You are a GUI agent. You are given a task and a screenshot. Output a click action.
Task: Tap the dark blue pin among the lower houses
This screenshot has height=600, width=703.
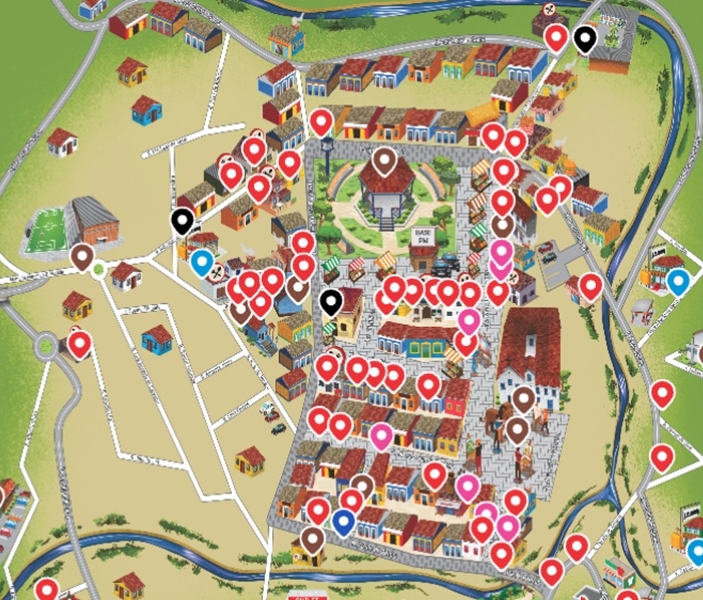(x=344, y=520)
